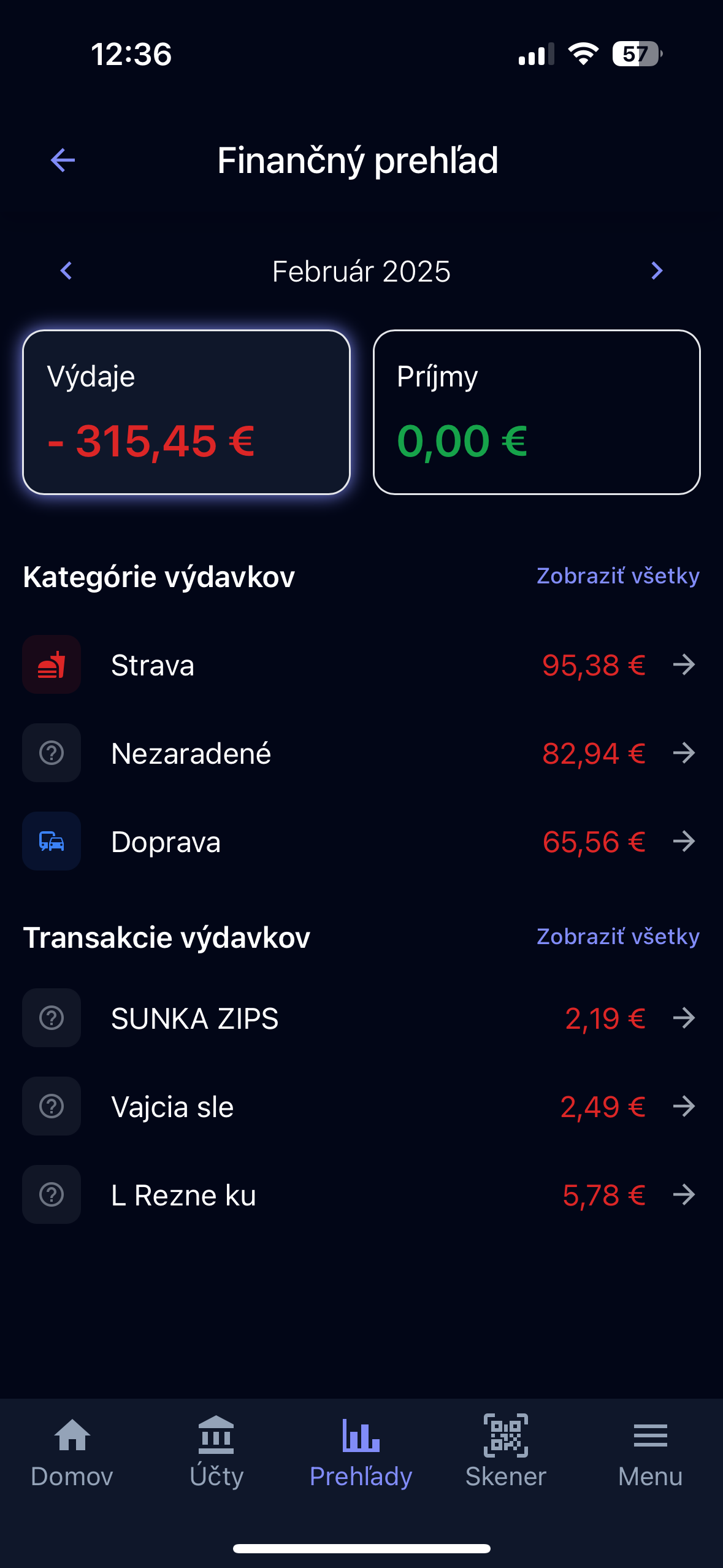Switch to the Domov tab
This screenshot has width=723, height=1568.
72,1453
